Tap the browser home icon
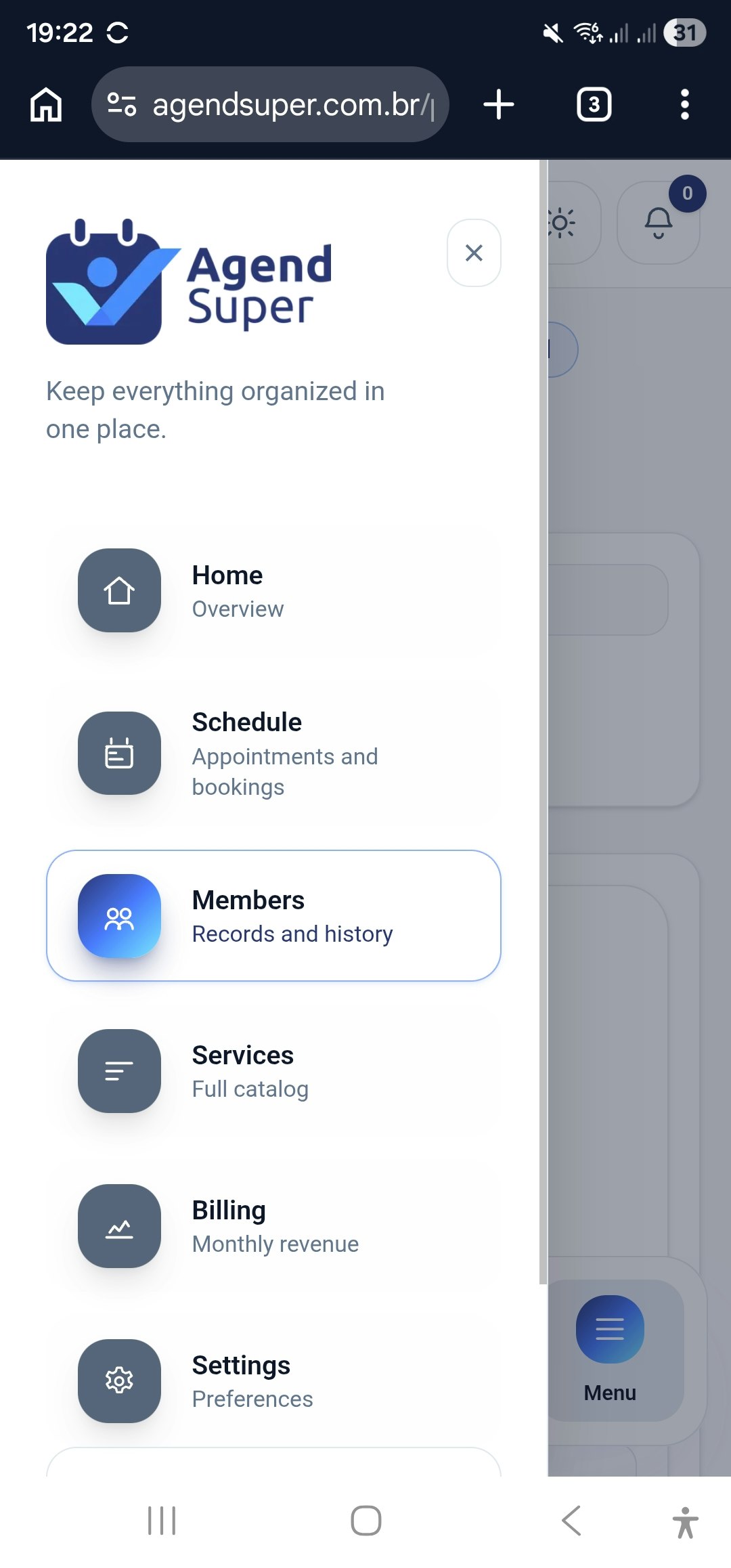 (45, 104)
